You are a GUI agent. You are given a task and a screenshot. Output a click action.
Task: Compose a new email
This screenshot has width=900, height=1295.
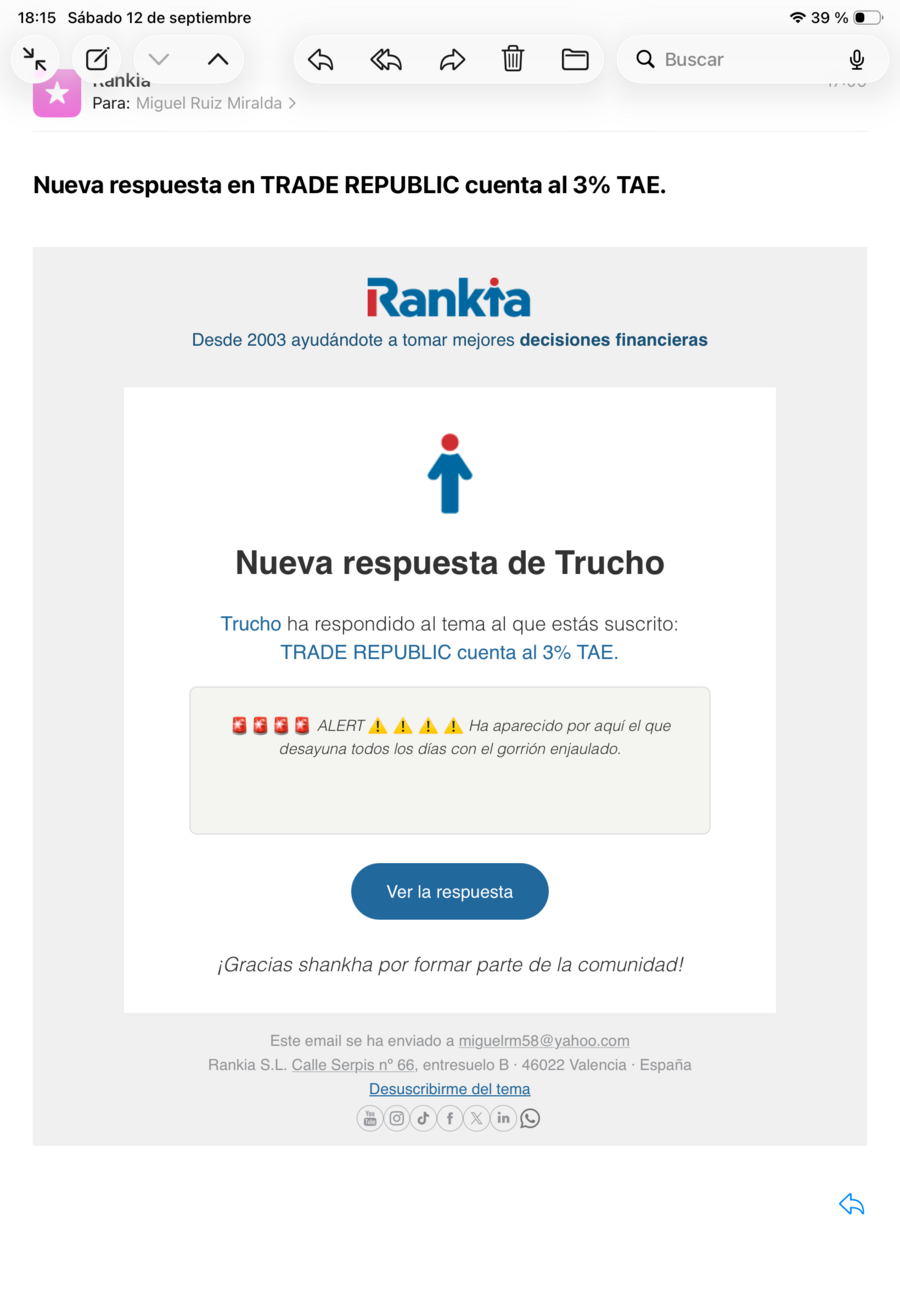click(97, 59)
